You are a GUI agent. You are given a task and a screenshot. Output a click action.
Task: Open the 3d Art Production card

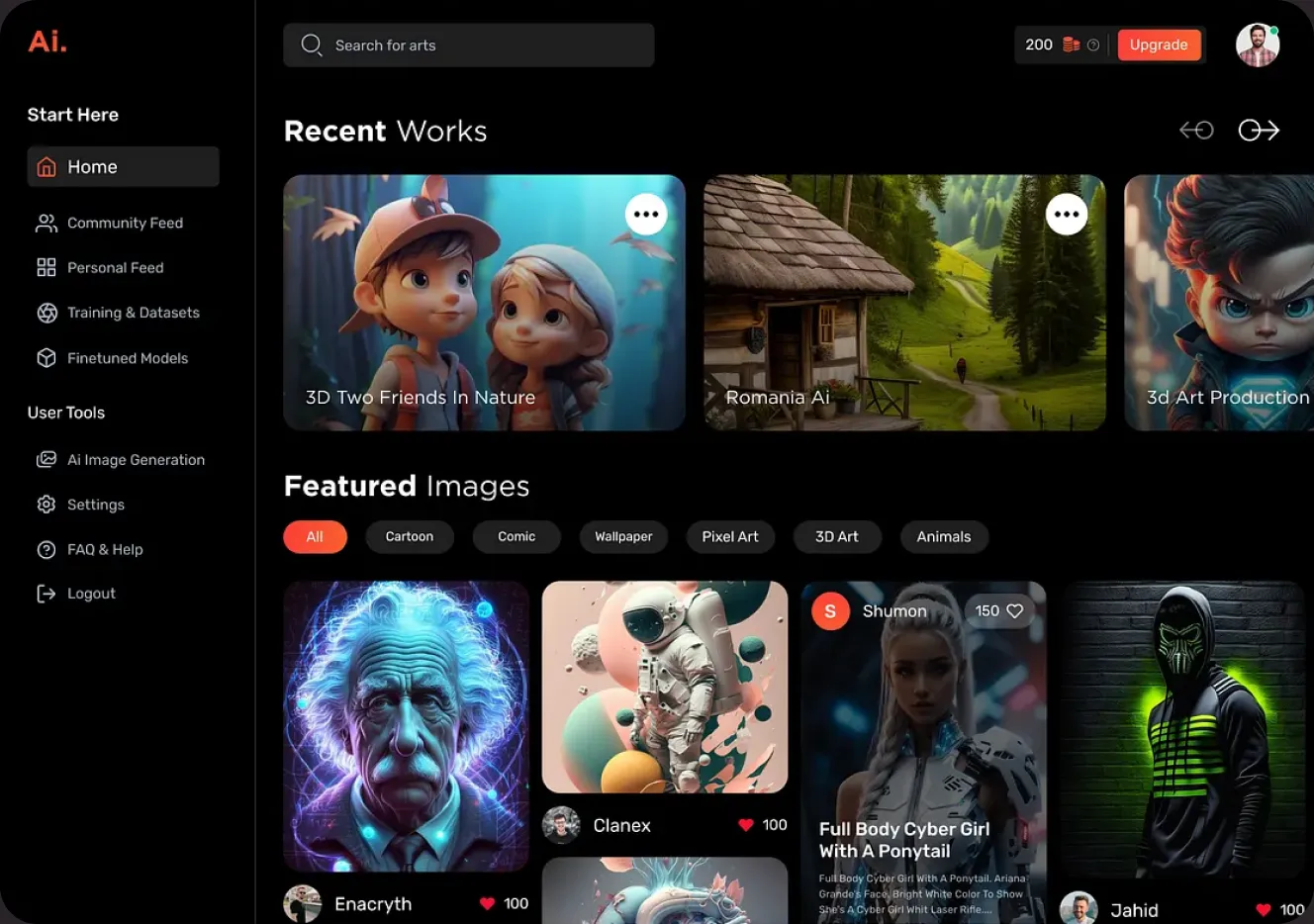pos(1219,303)
